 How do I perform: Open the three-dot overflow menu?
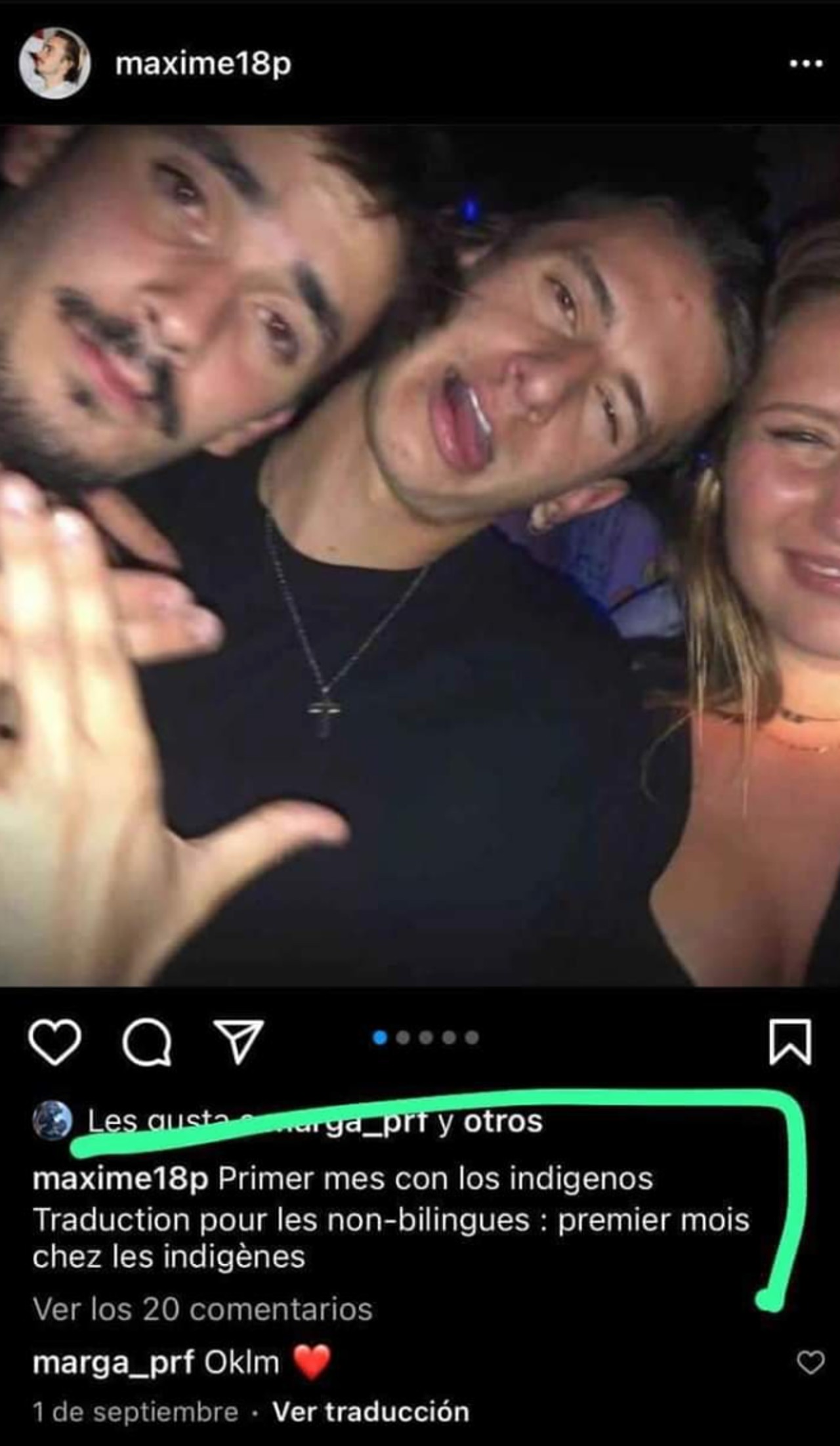pos(805,64)
